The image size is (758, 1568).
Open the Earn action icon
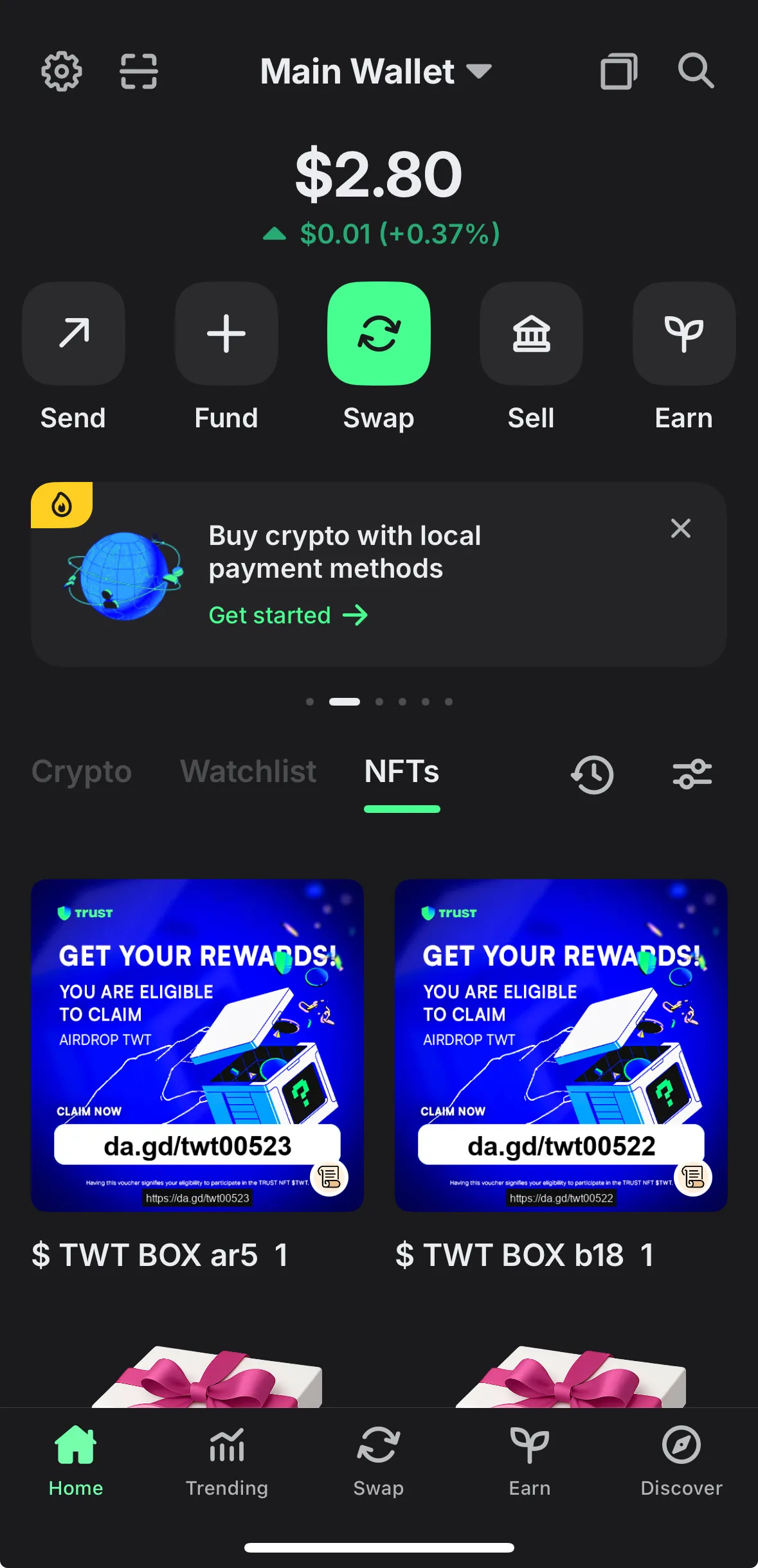(x=683, y=334)
